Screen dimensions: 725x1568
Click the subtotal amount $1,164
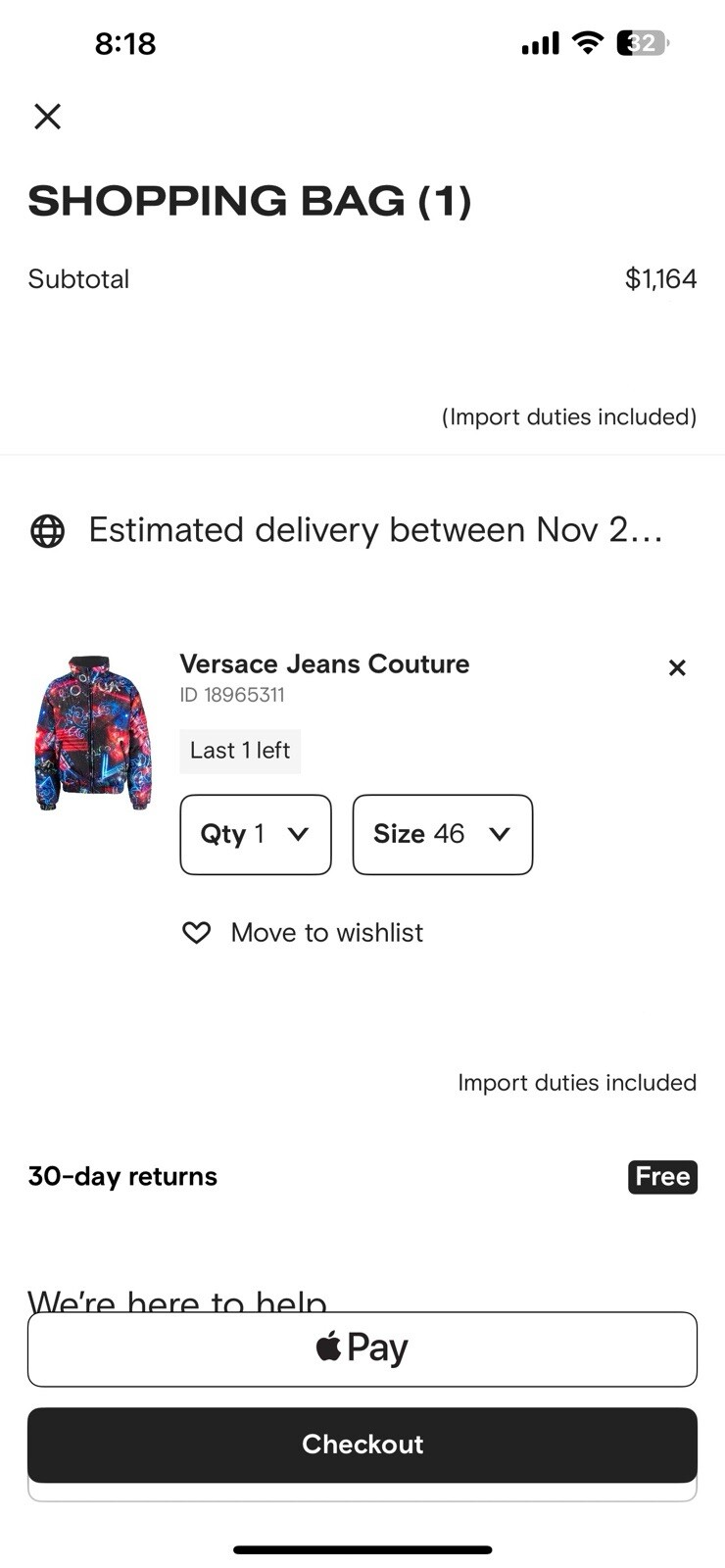point(661,278)
